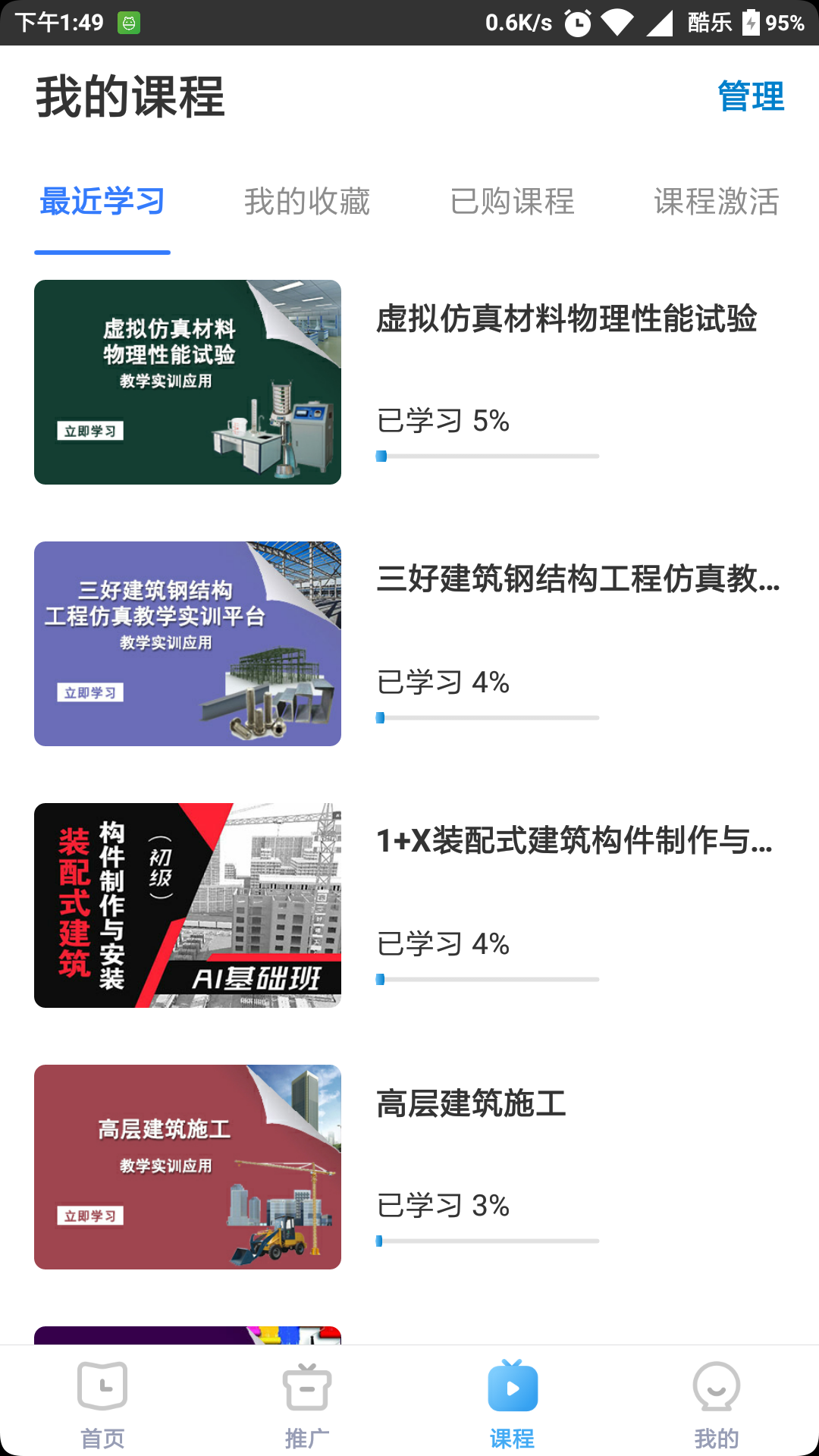Image resolution: width=819 pixels, height=1456 pixels.
Task: Select the 推广 promotion icon in bottom bar
Action: tap(306, 1389)
